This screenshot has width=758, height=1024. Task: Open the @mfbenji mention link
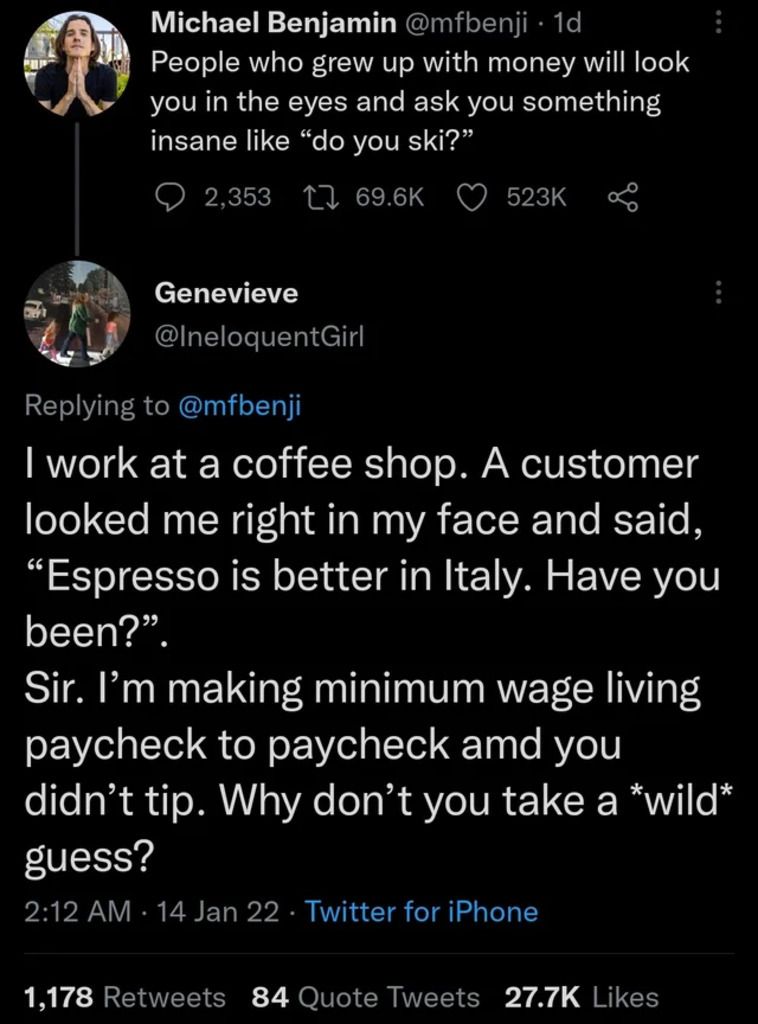tap(241, 405)
